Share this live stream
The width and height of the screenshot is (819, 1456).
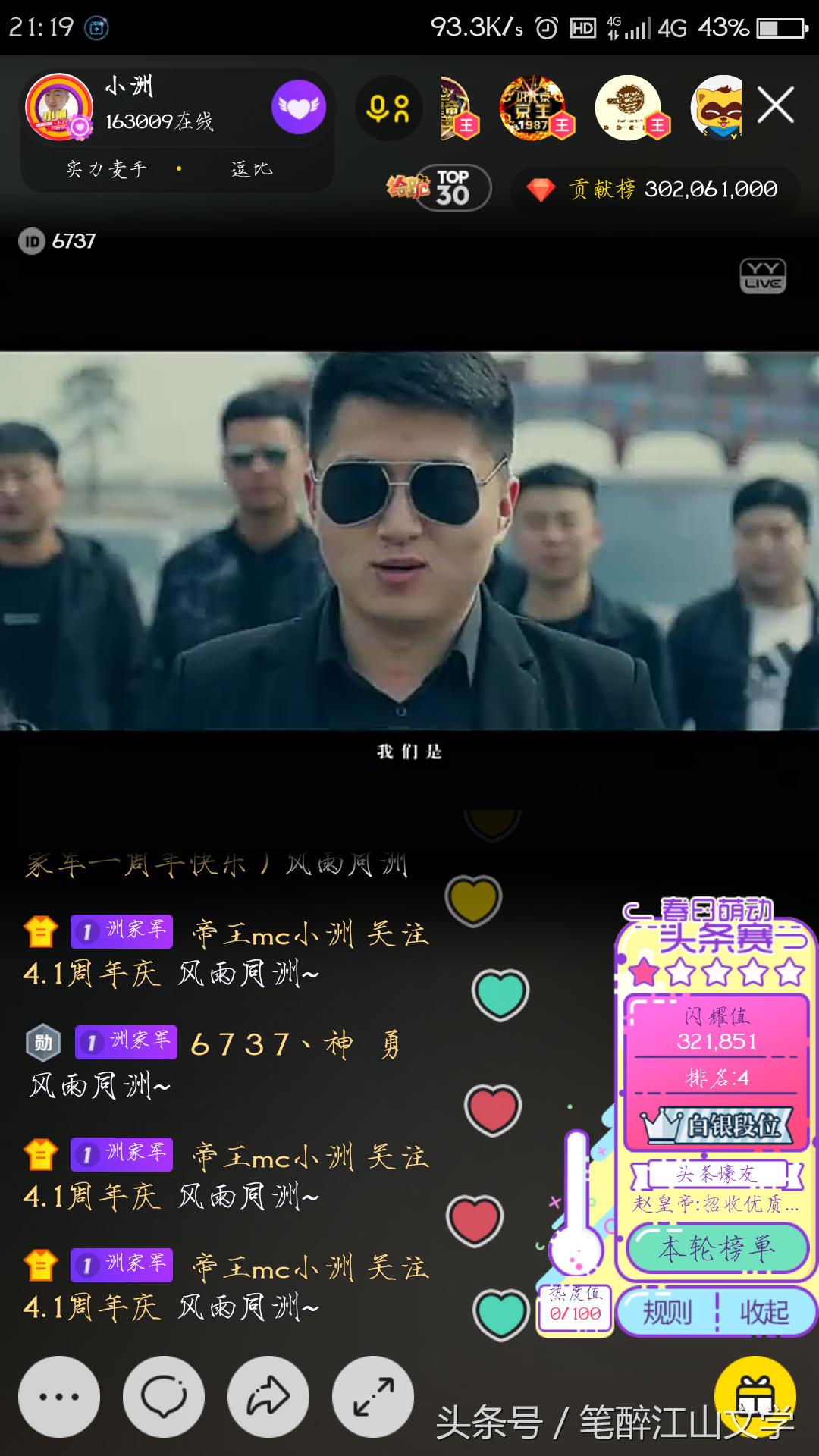click(x=268, y=1396)
